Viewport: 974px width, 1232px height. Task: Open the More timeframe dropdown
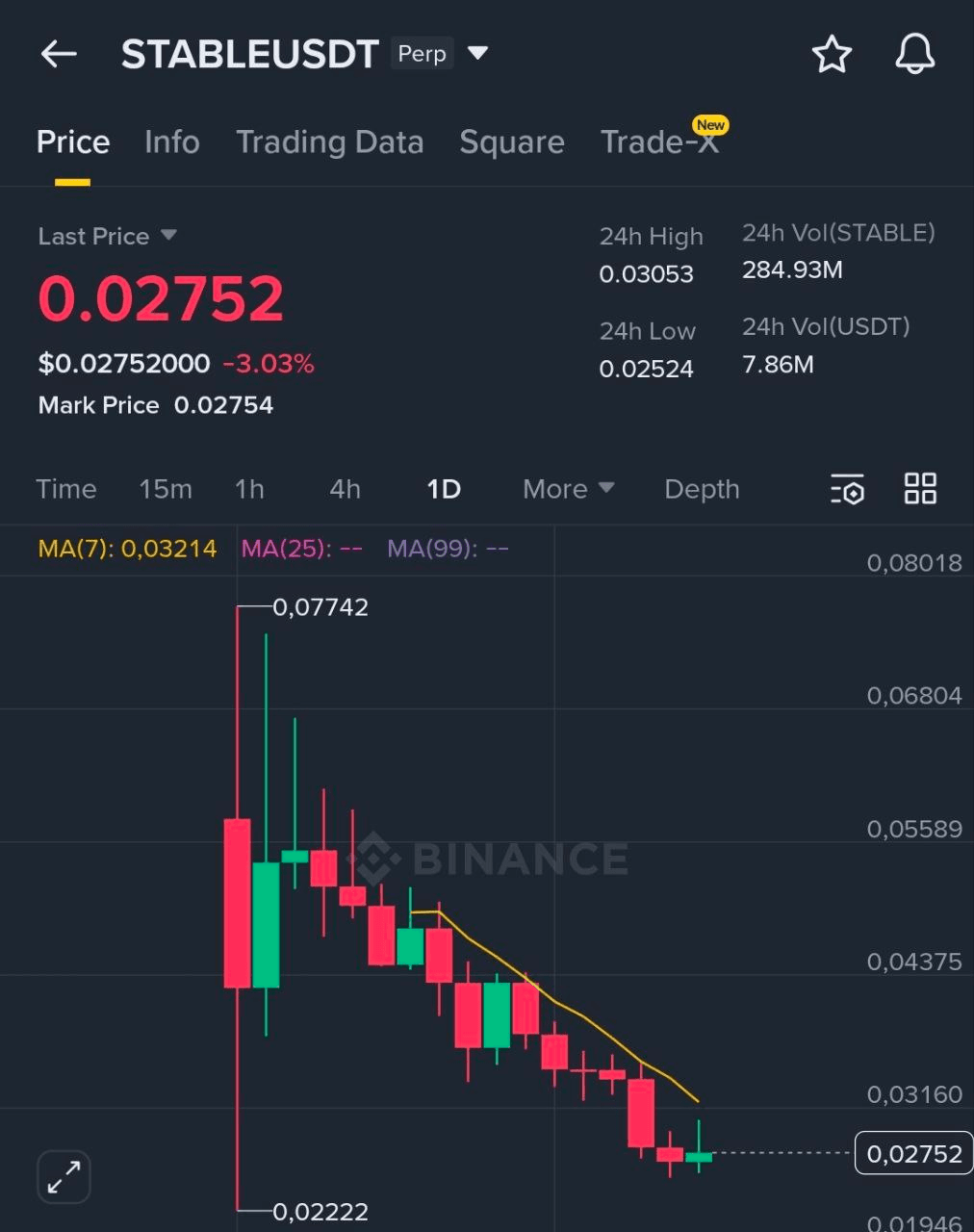567,489
